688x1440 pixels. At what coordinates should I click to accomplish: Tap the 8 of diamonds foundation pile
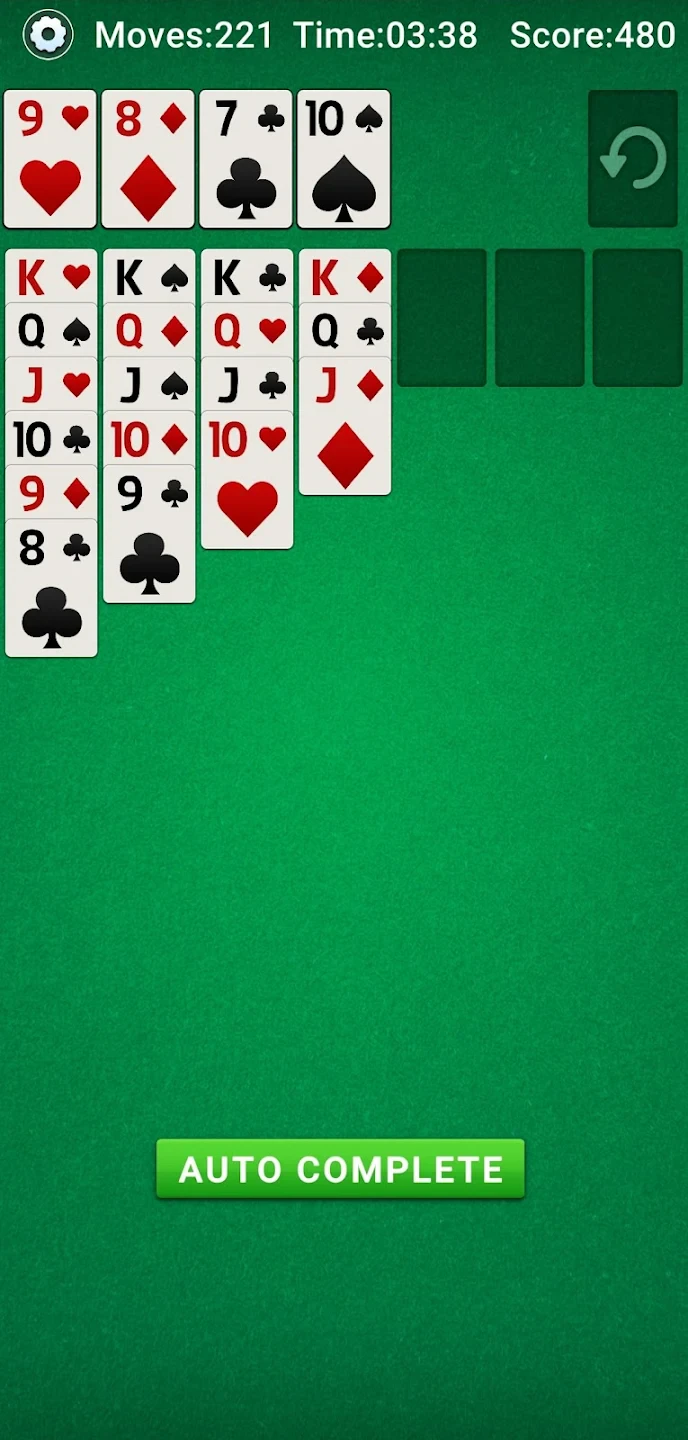pyautogui.click(x=148, y=159)
